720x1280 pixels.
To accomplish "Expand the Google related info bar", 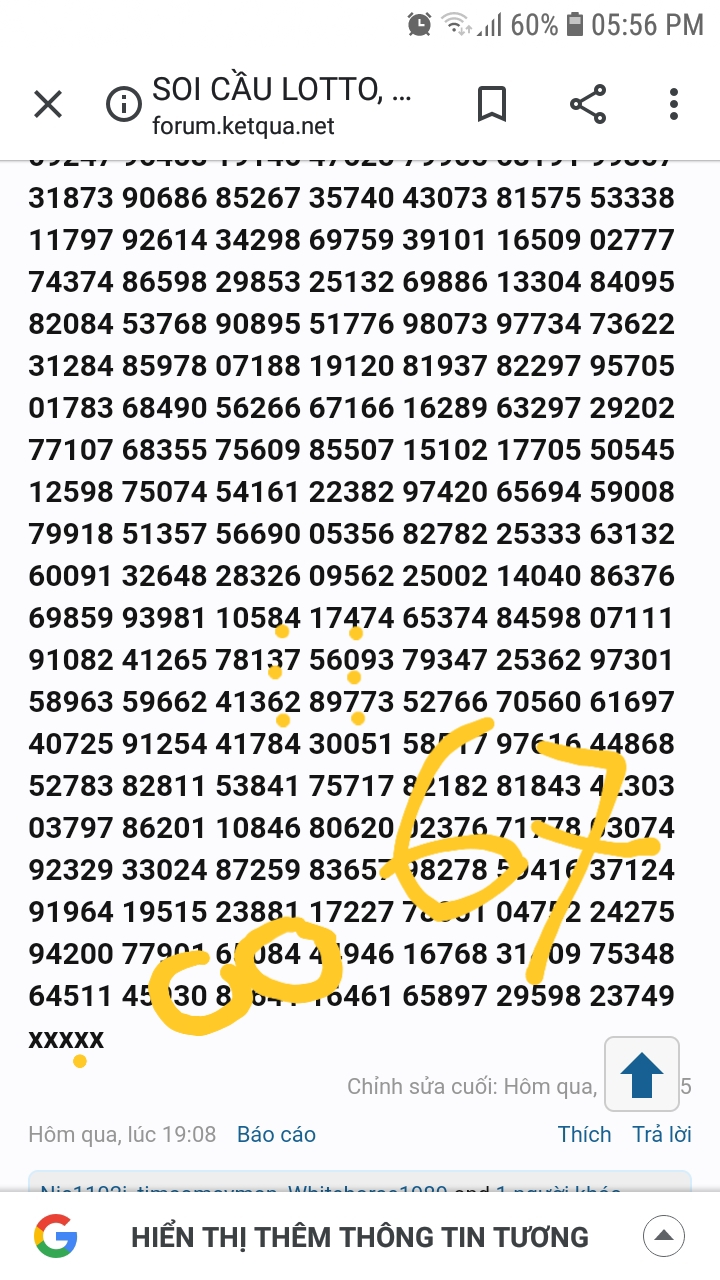I will point(664,1237).
